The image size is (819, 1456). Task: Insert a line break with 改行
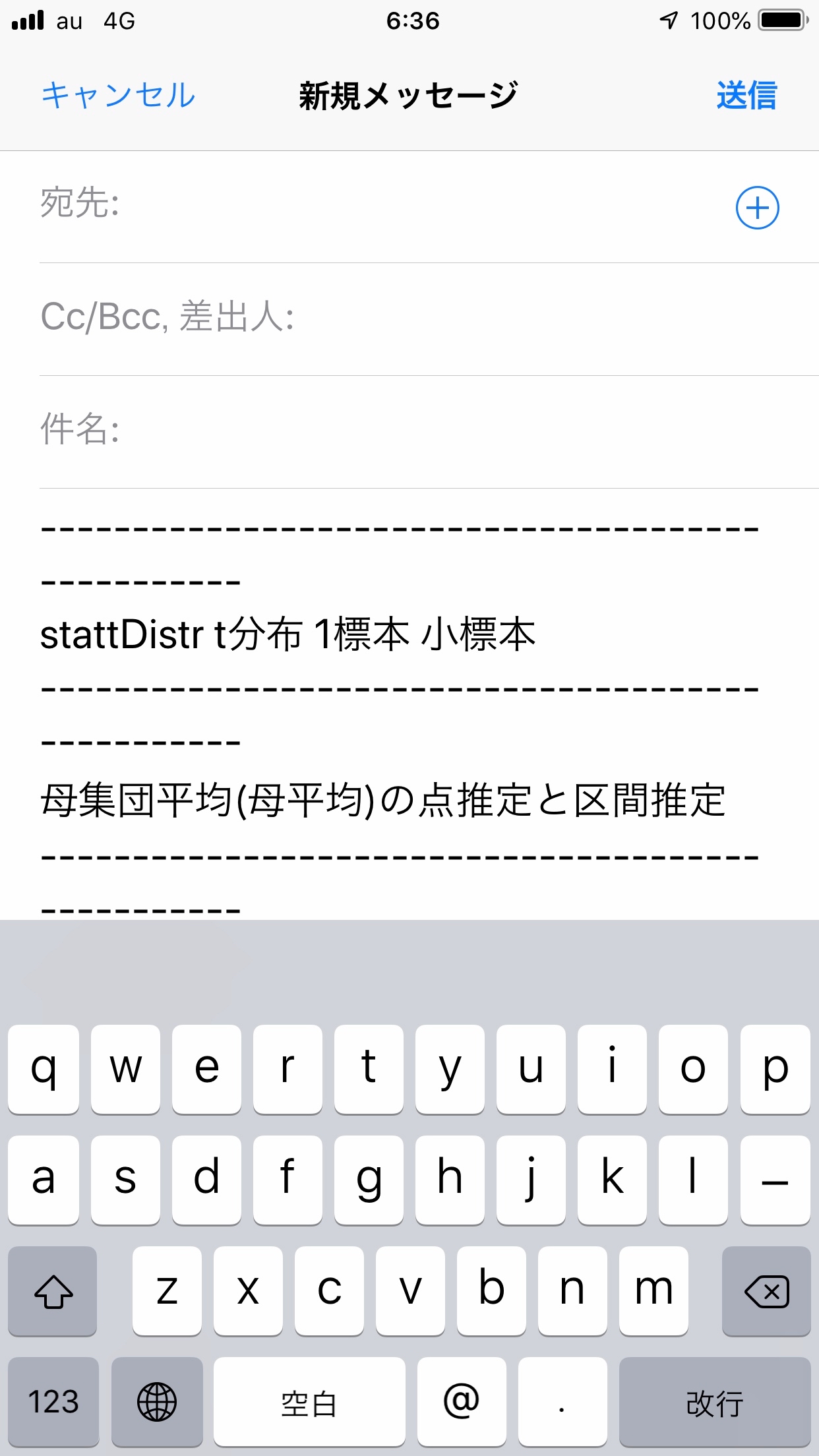tap(715, 1401)
